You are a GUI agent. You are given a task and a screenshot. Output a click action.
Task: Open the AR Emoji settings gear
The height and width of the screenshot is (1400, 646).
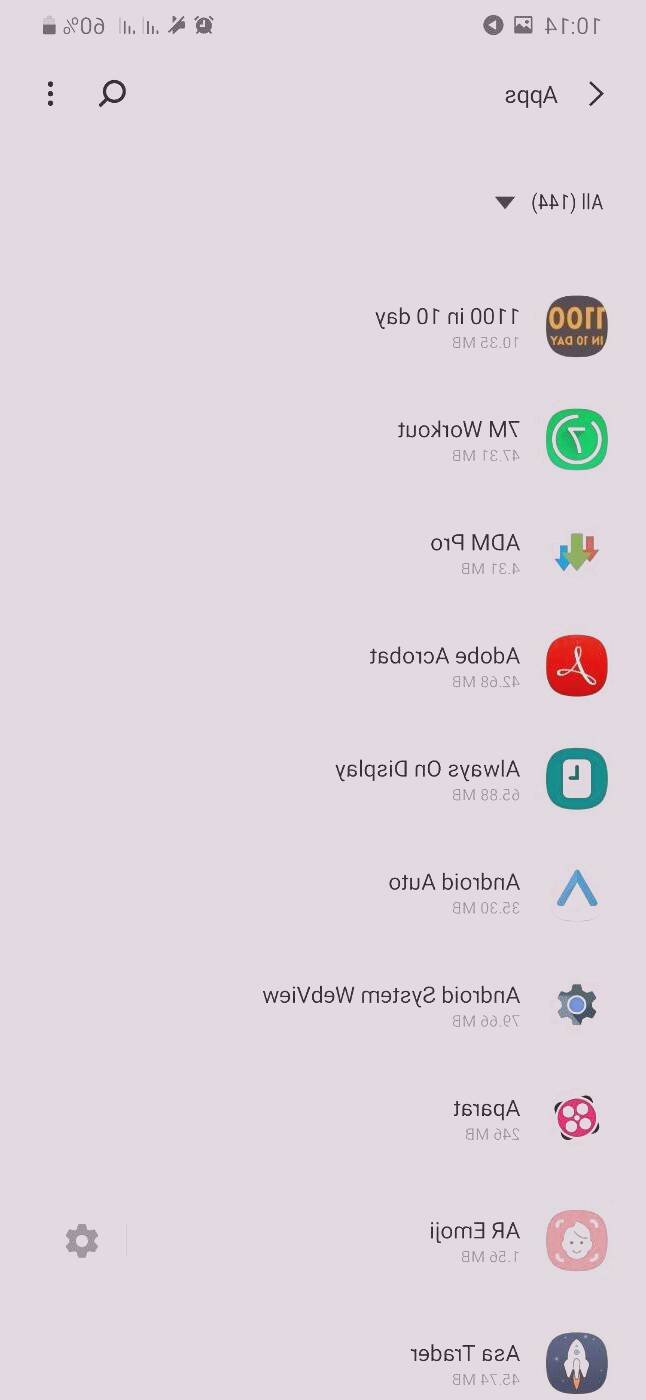[82, 1241]
